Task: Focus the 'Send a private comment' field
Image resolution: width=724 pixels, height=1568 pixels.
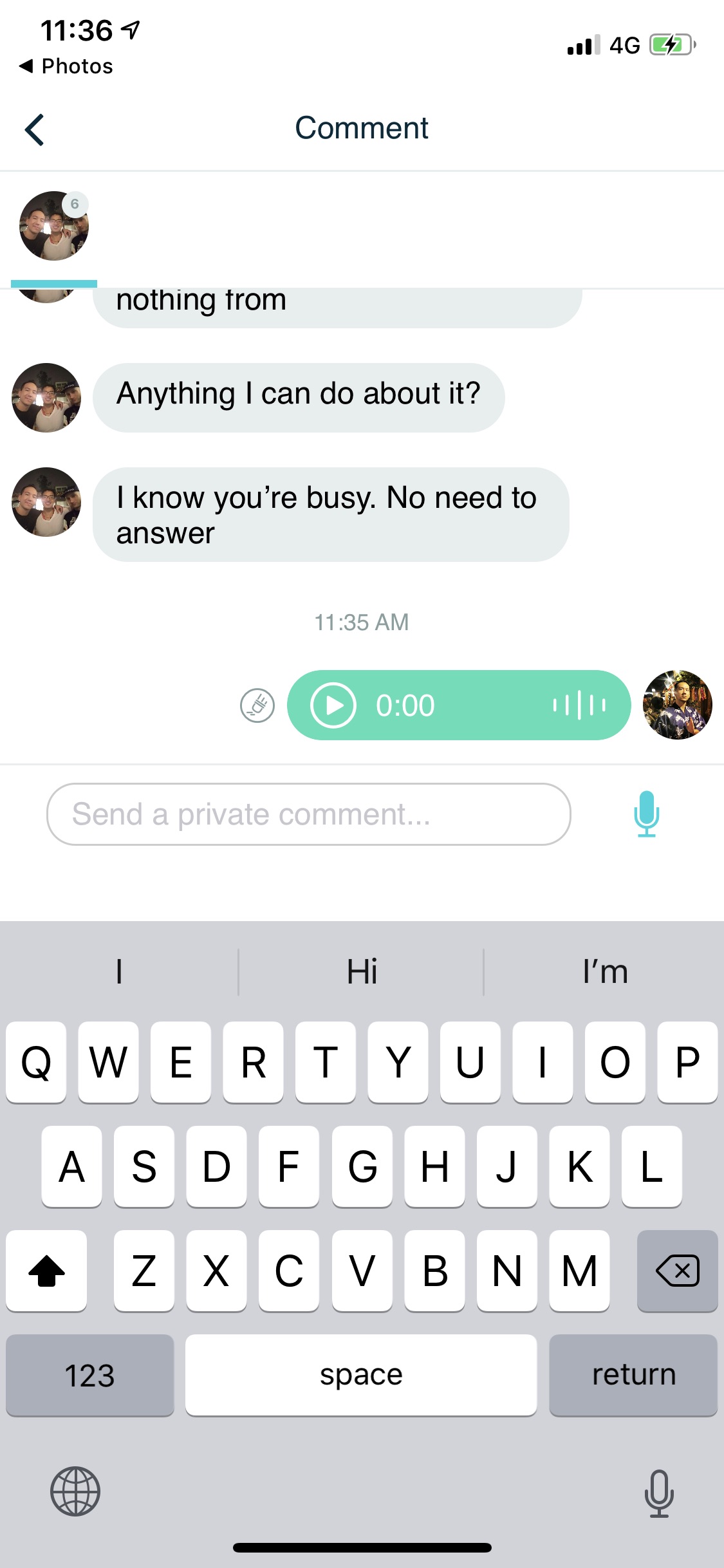Action: pos(309,814)
